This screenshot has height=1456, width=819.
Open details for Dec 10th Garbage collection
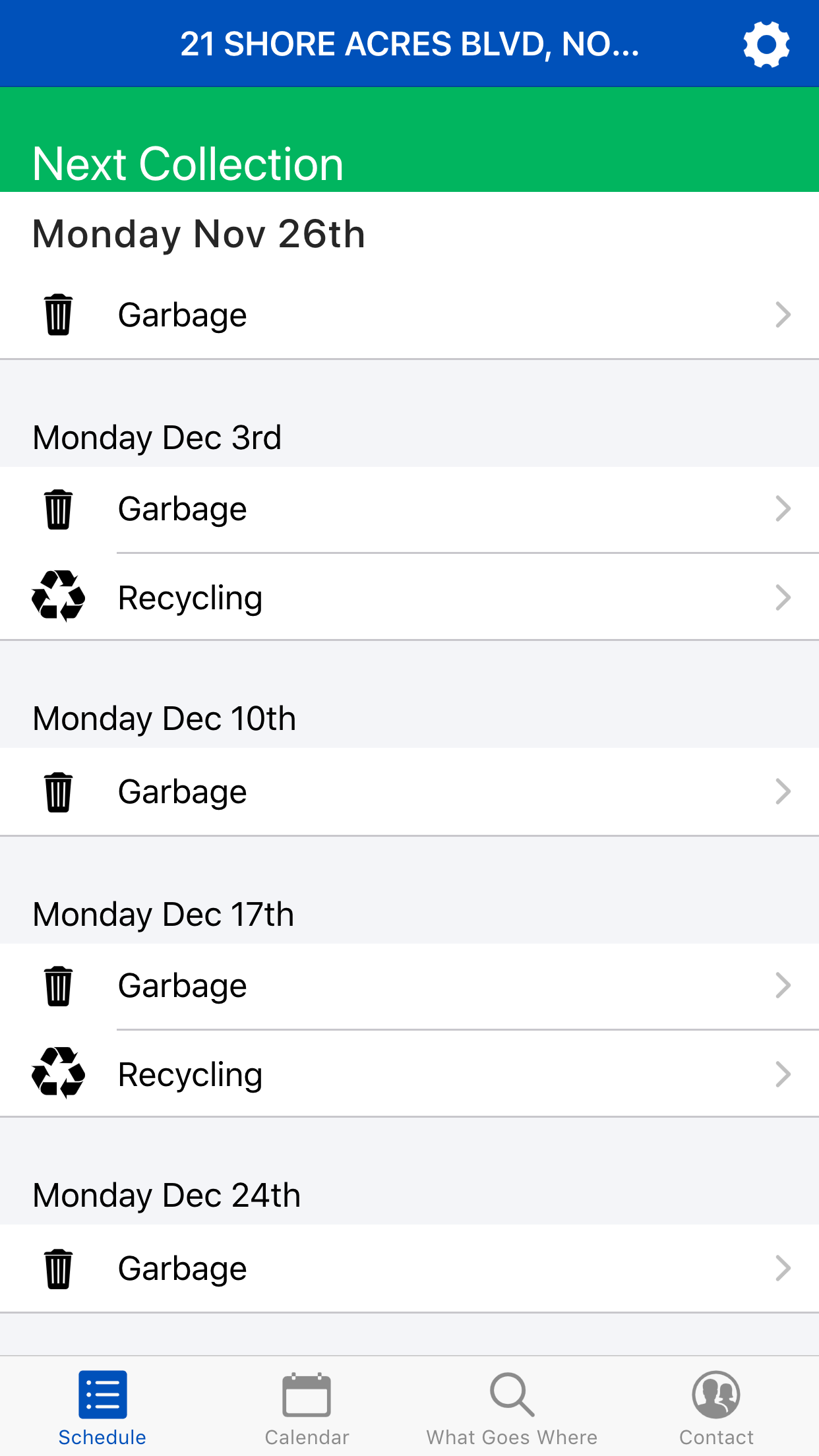(x=409, y=791)
